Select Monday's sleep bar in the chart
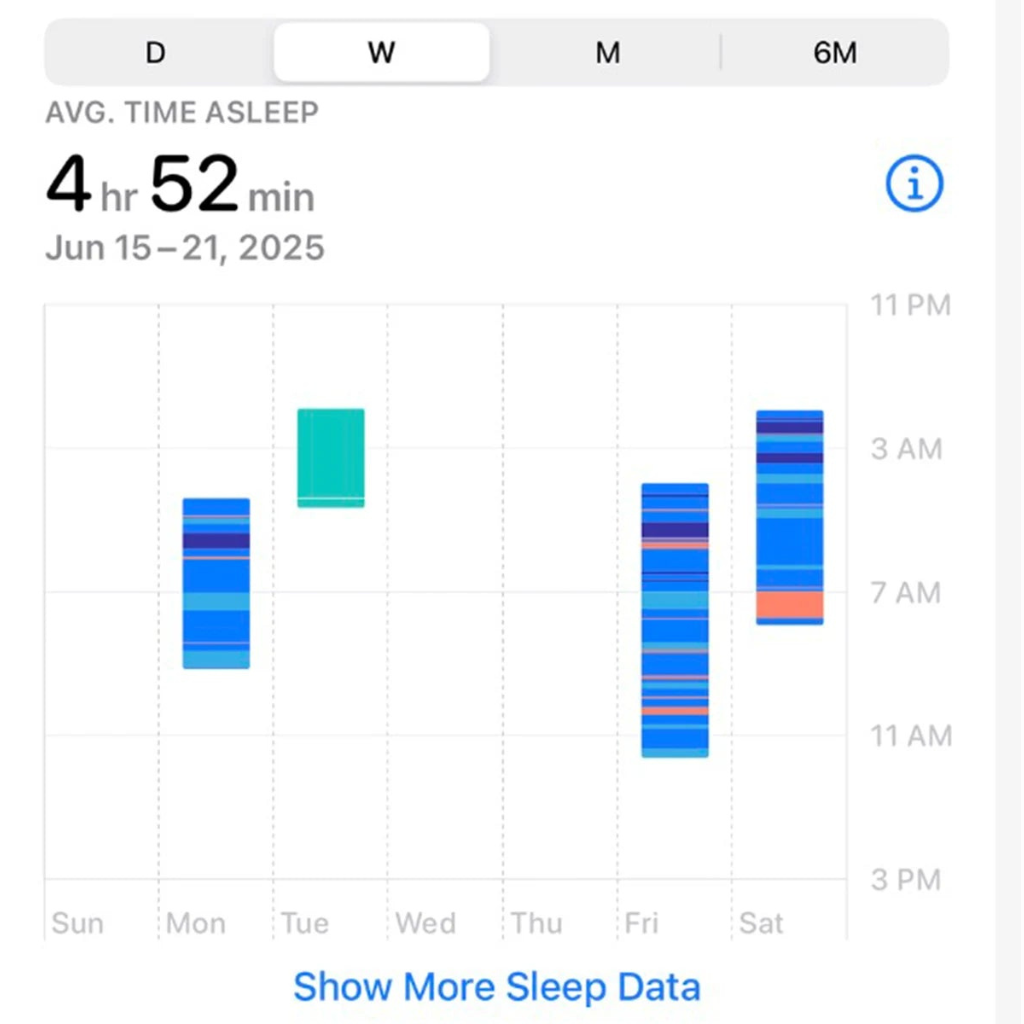The width and height of the screenshot is (1024, 1024). coord(216,583)
